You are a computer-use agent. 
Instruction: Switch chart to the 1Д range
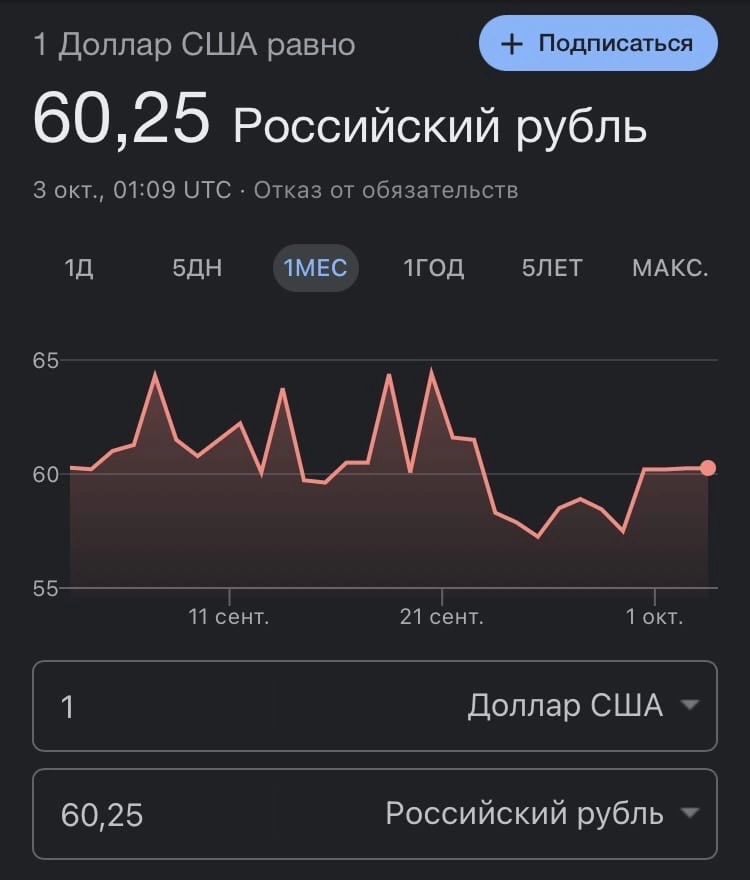78,268
